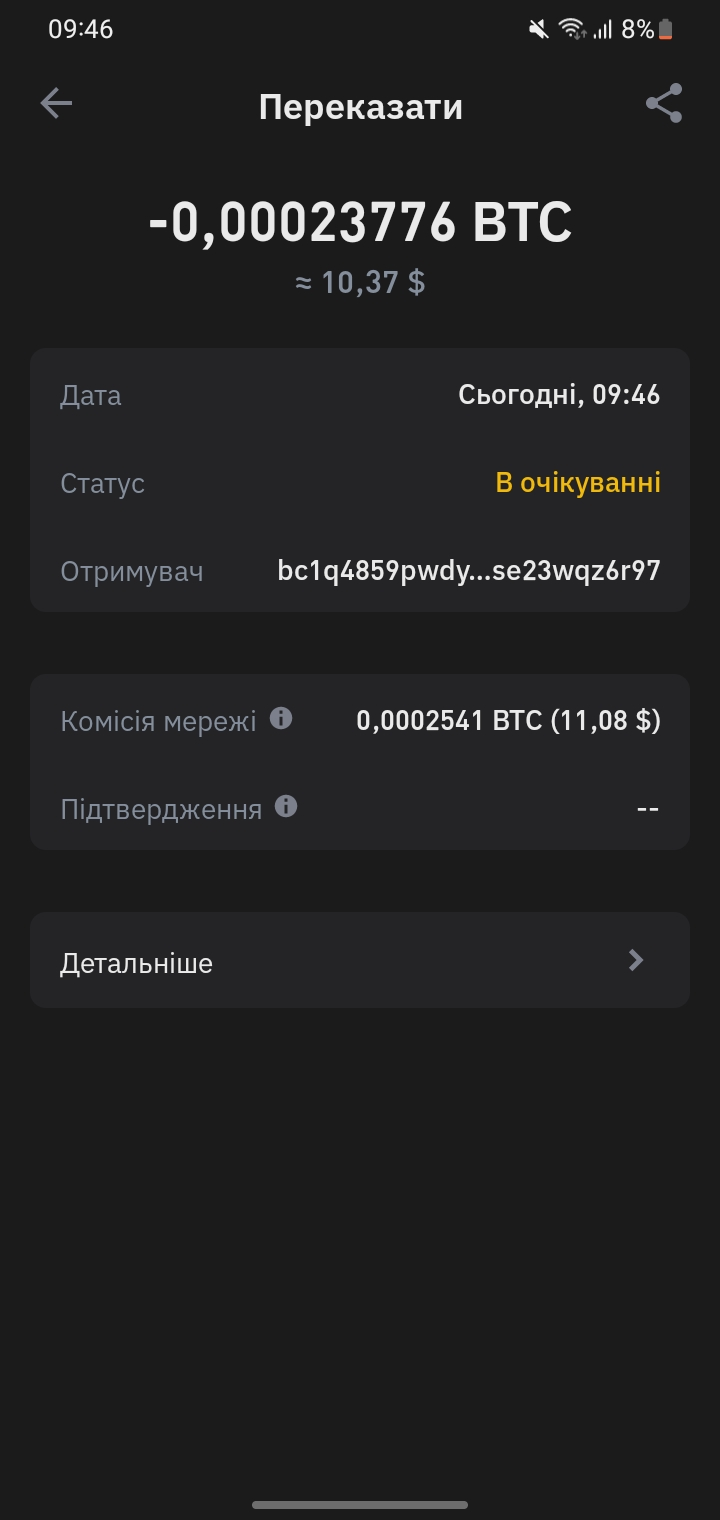720x1520 pixels.
Task: Tap the info icon next to Підтвердження
Action: click(286, 806)
